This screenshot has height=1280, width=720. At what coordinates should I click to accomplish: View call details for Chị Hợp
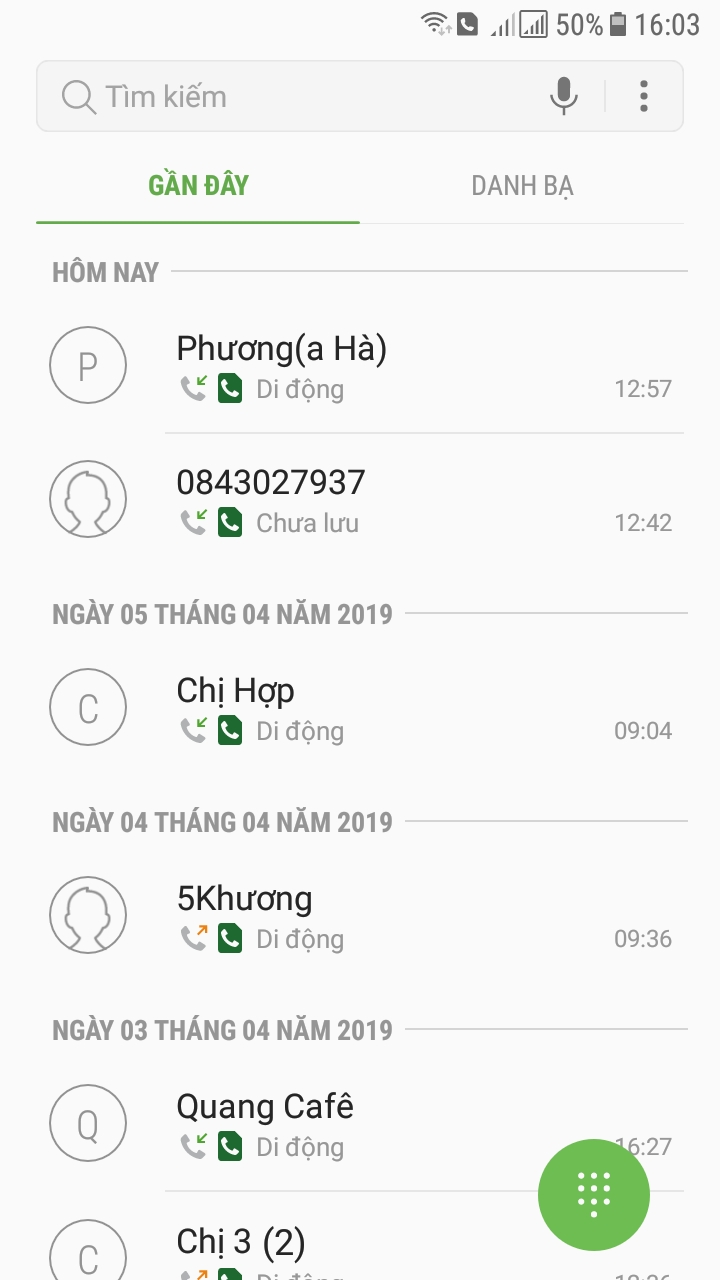(400, 708)
